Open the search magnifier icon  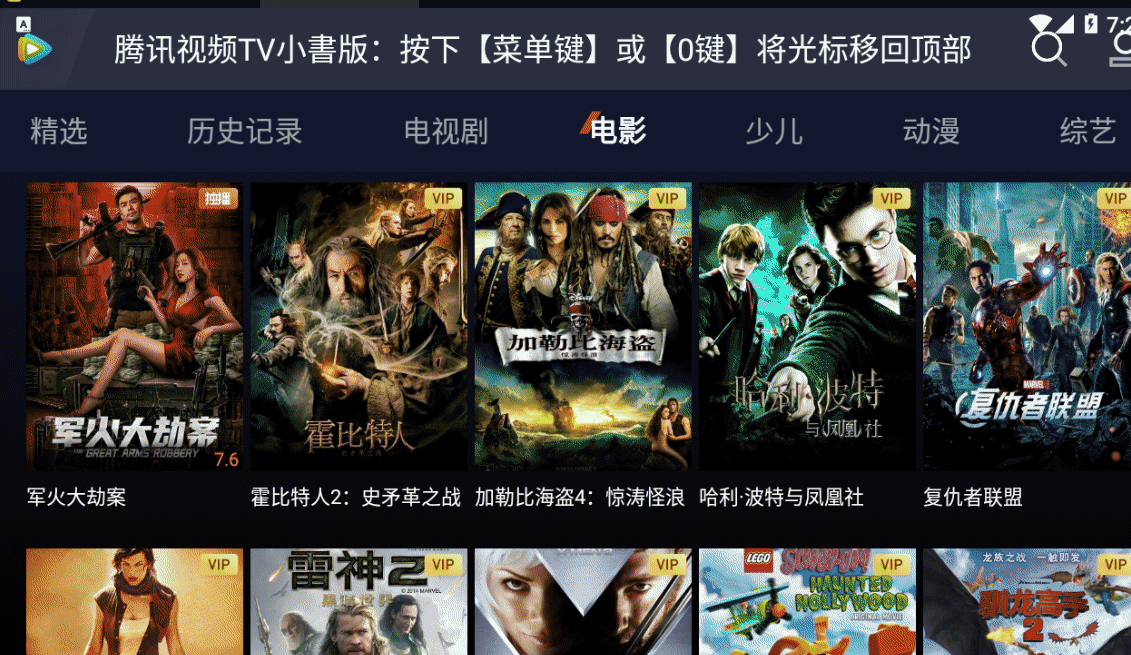(x=1048, y=47)
